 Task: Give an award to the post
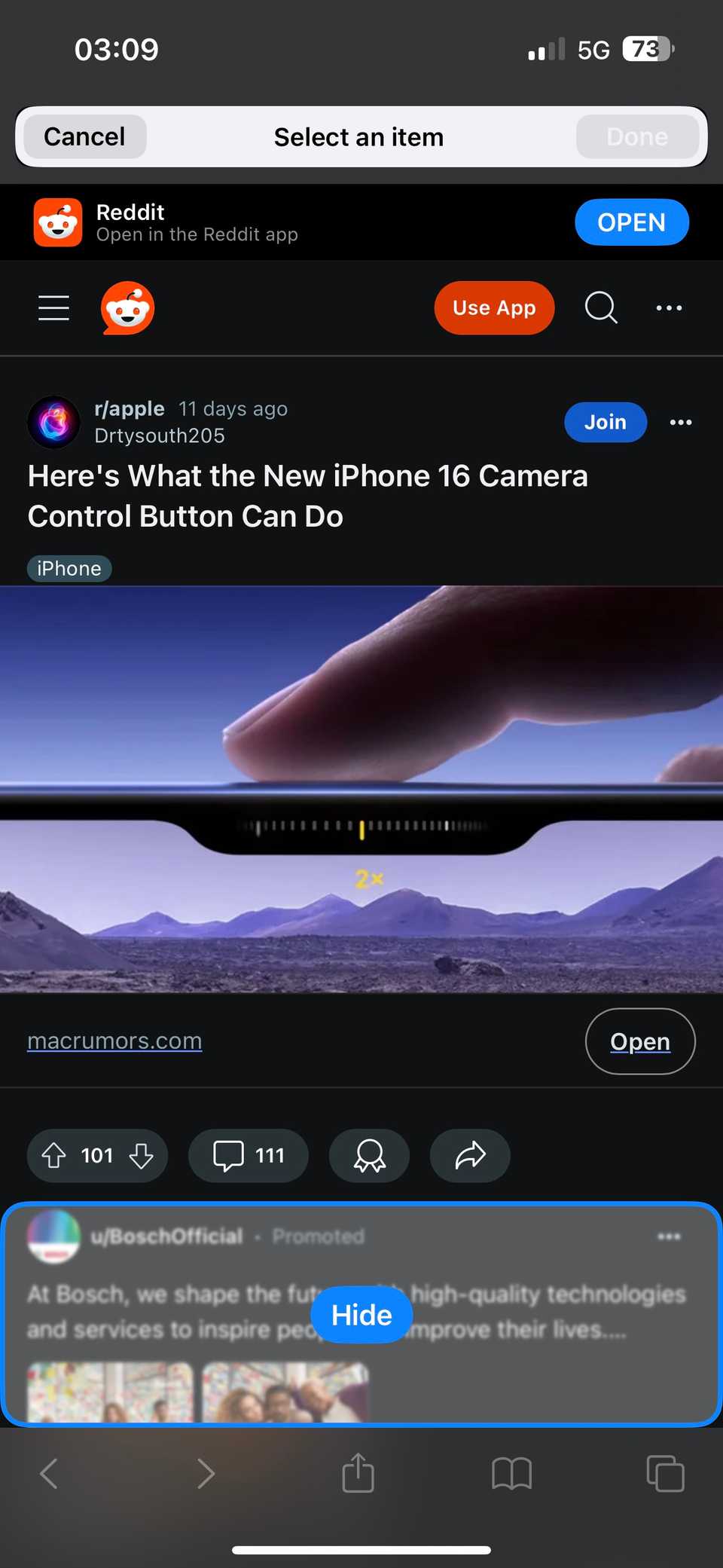[369, 1155]
